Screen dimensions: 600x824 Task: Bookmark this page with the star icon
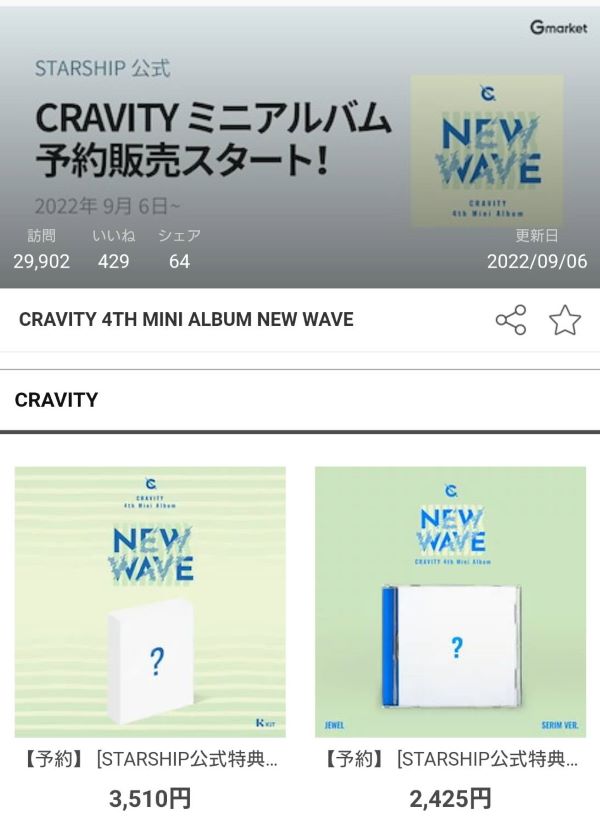pos(565,321)
